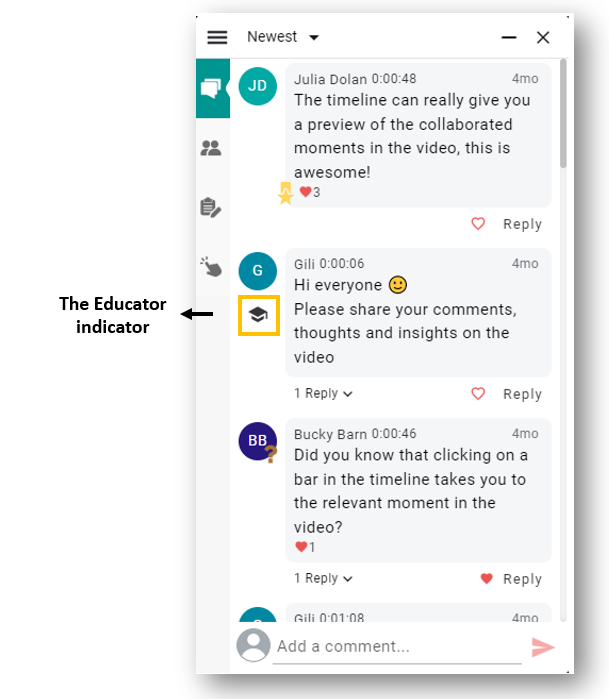
Task: Expand the 1 Reply under Gili's comment
Action: pos(323,393)
